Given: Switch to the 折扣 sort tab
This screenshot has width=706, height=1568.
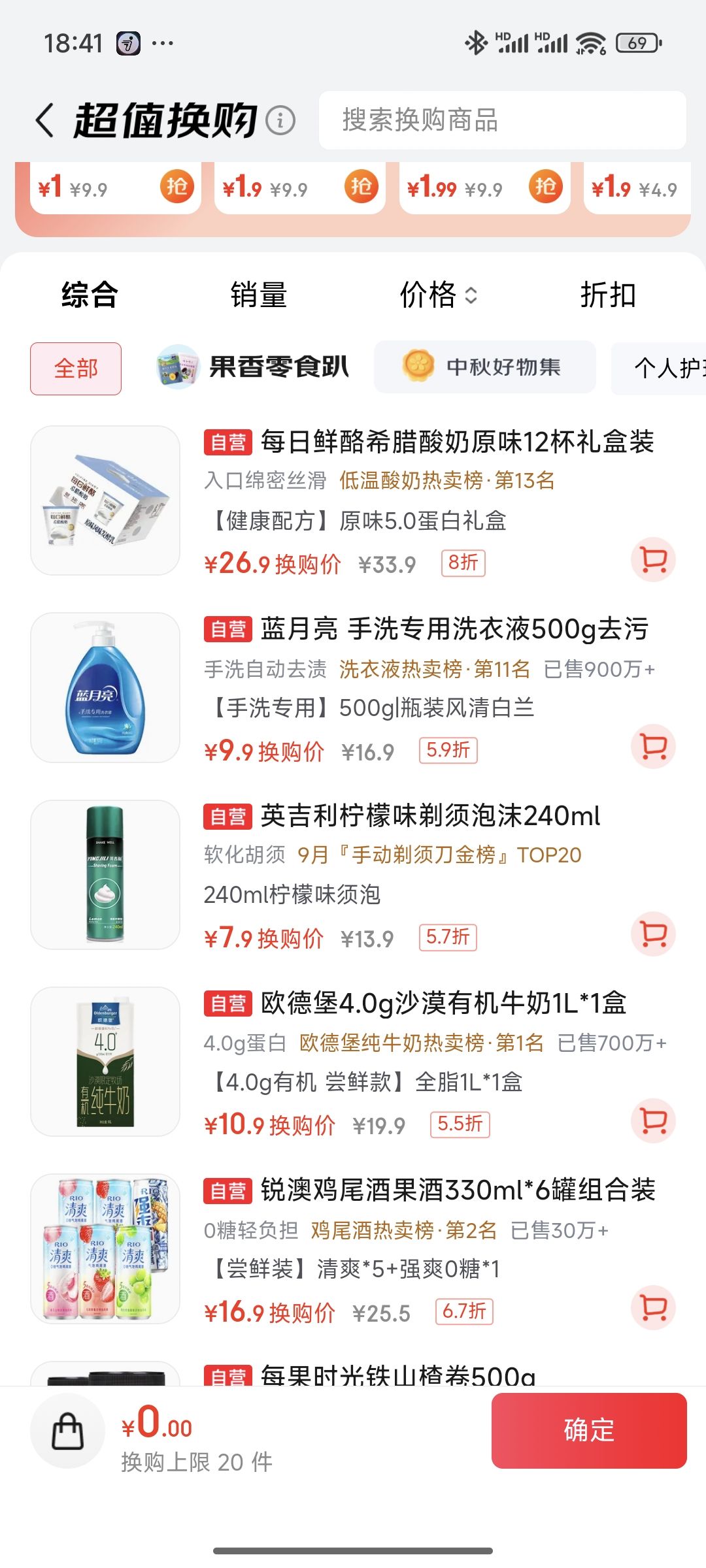Looking at the screenshot, I should pyautogui.click(x=608, y=295).
